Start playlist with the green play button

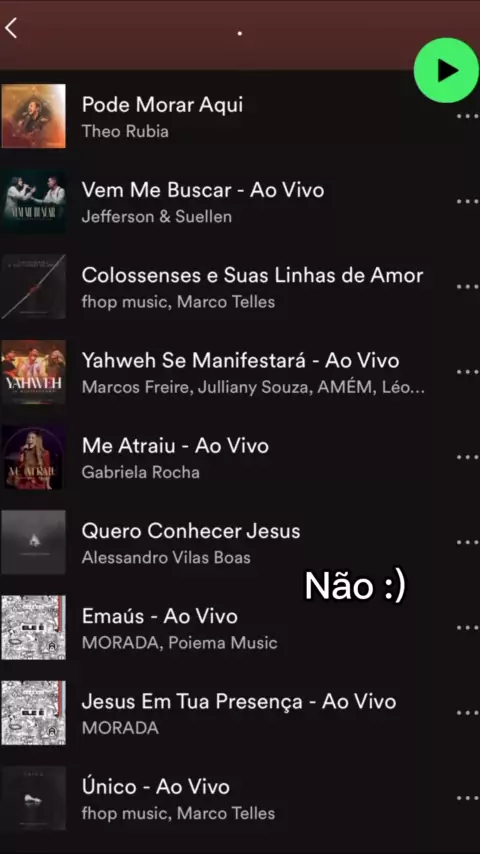[446, 70]
